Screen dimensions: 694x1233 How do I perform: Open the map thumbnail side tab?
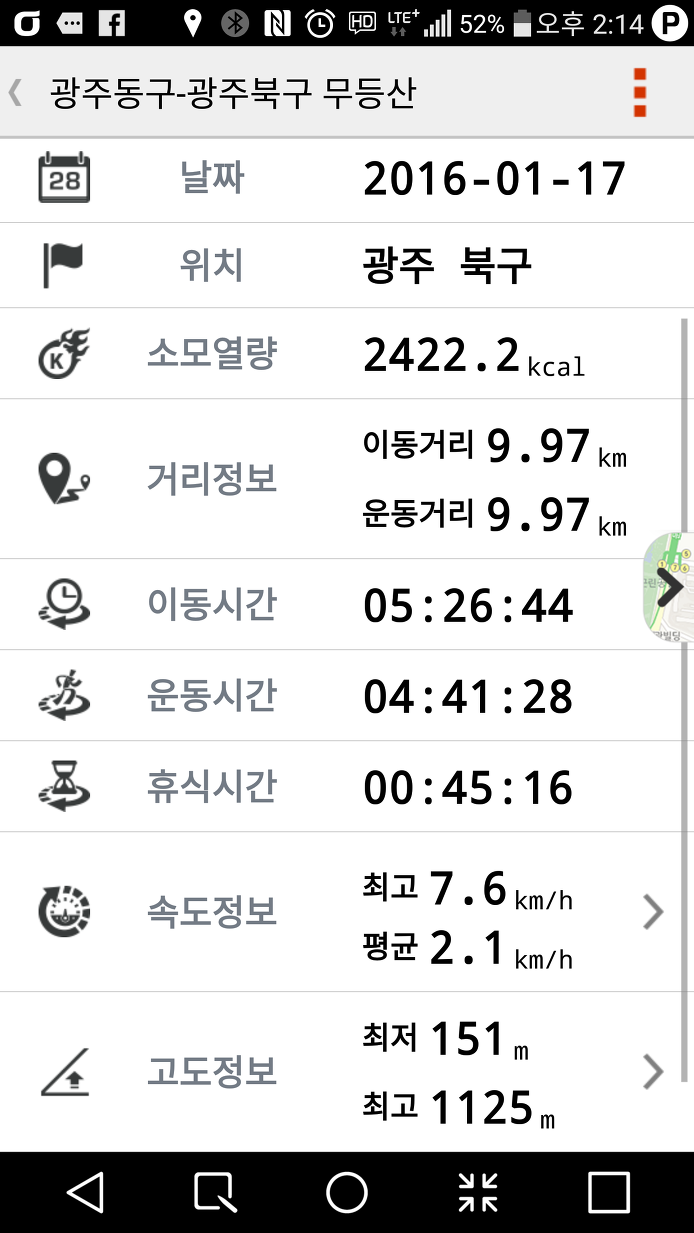(668, 587)
